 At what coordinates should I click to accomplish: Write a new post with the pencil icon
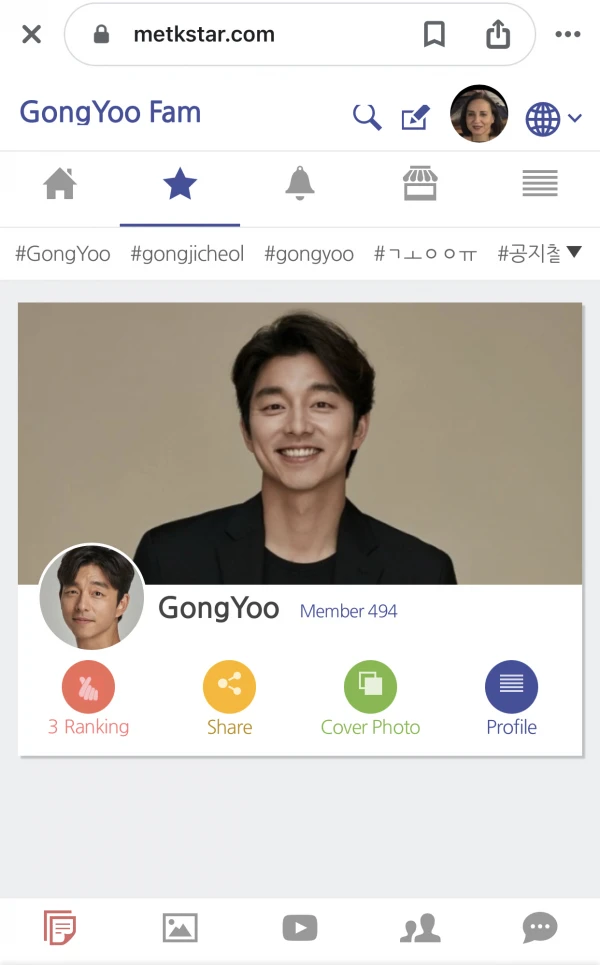[415, 117]
